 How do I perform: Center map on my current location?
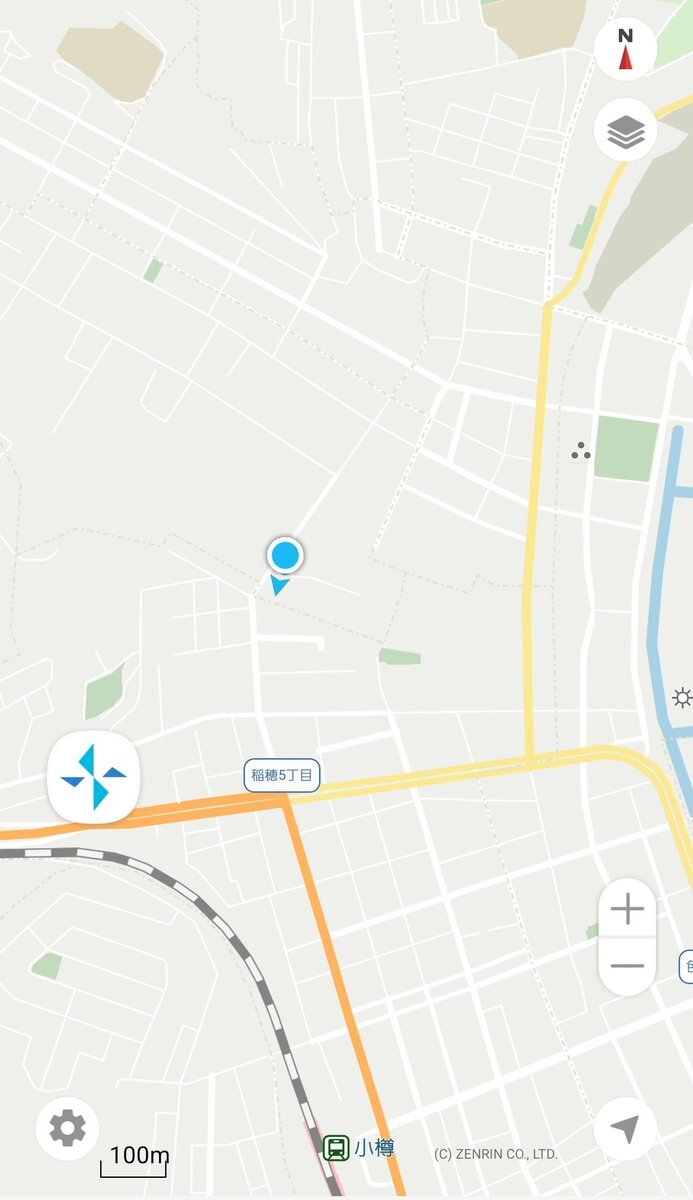pos(625,1129)
